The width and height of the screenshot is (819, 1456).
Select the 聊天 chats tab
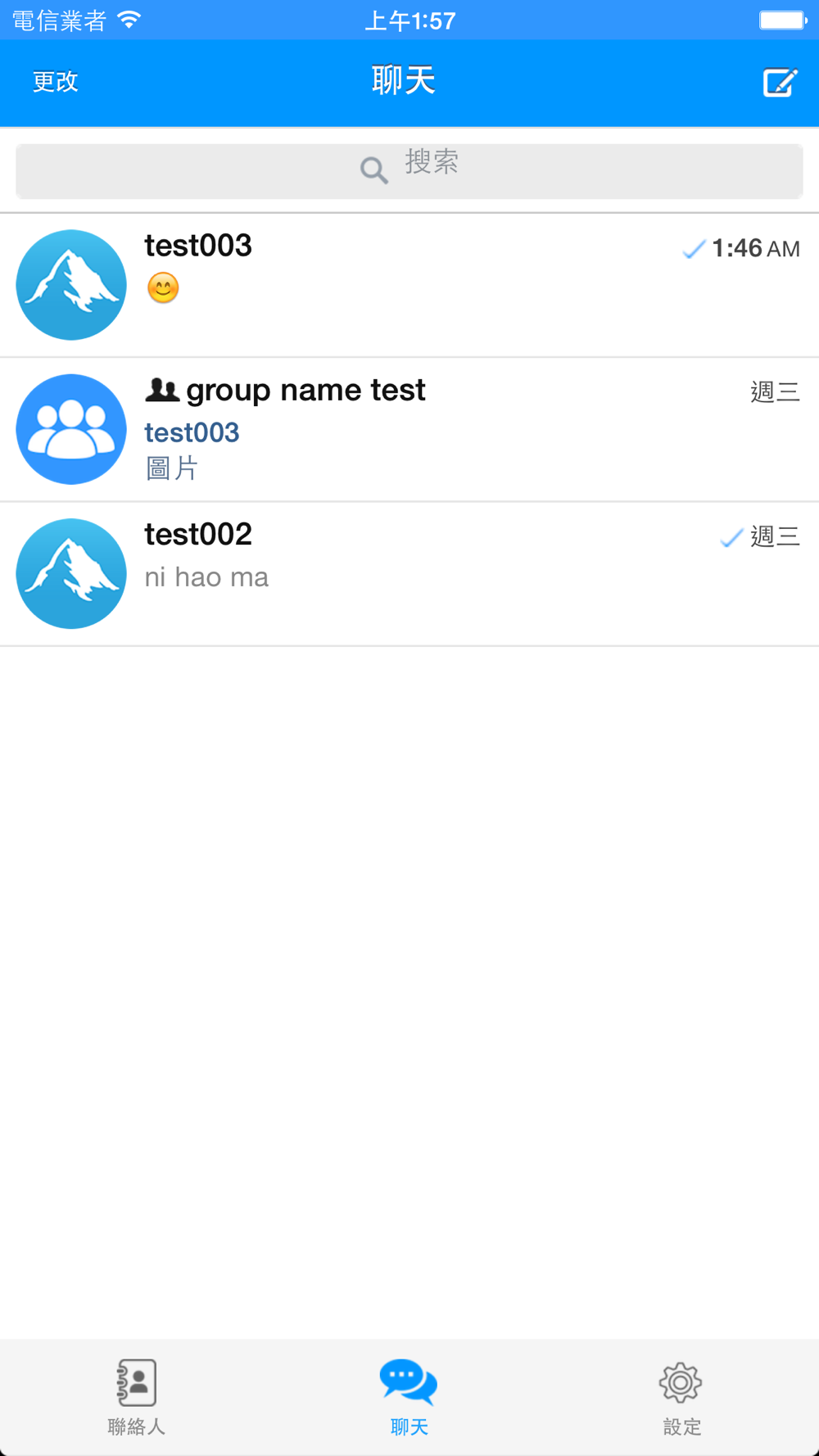point(409,1397)
